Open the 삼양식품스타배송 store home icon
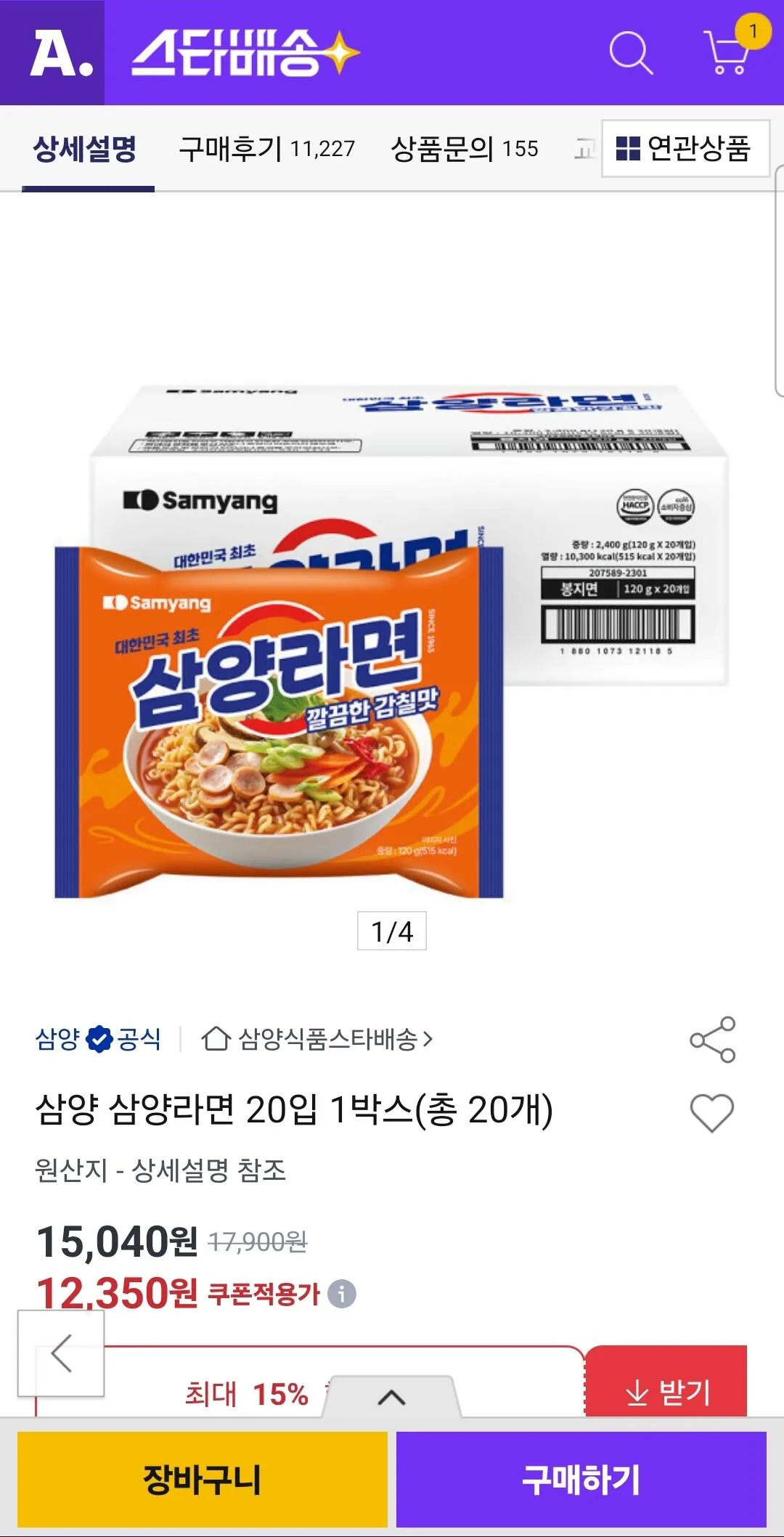Image resolution: width=784 pixels, height=1537 pixels. (x=216, y=1040)
